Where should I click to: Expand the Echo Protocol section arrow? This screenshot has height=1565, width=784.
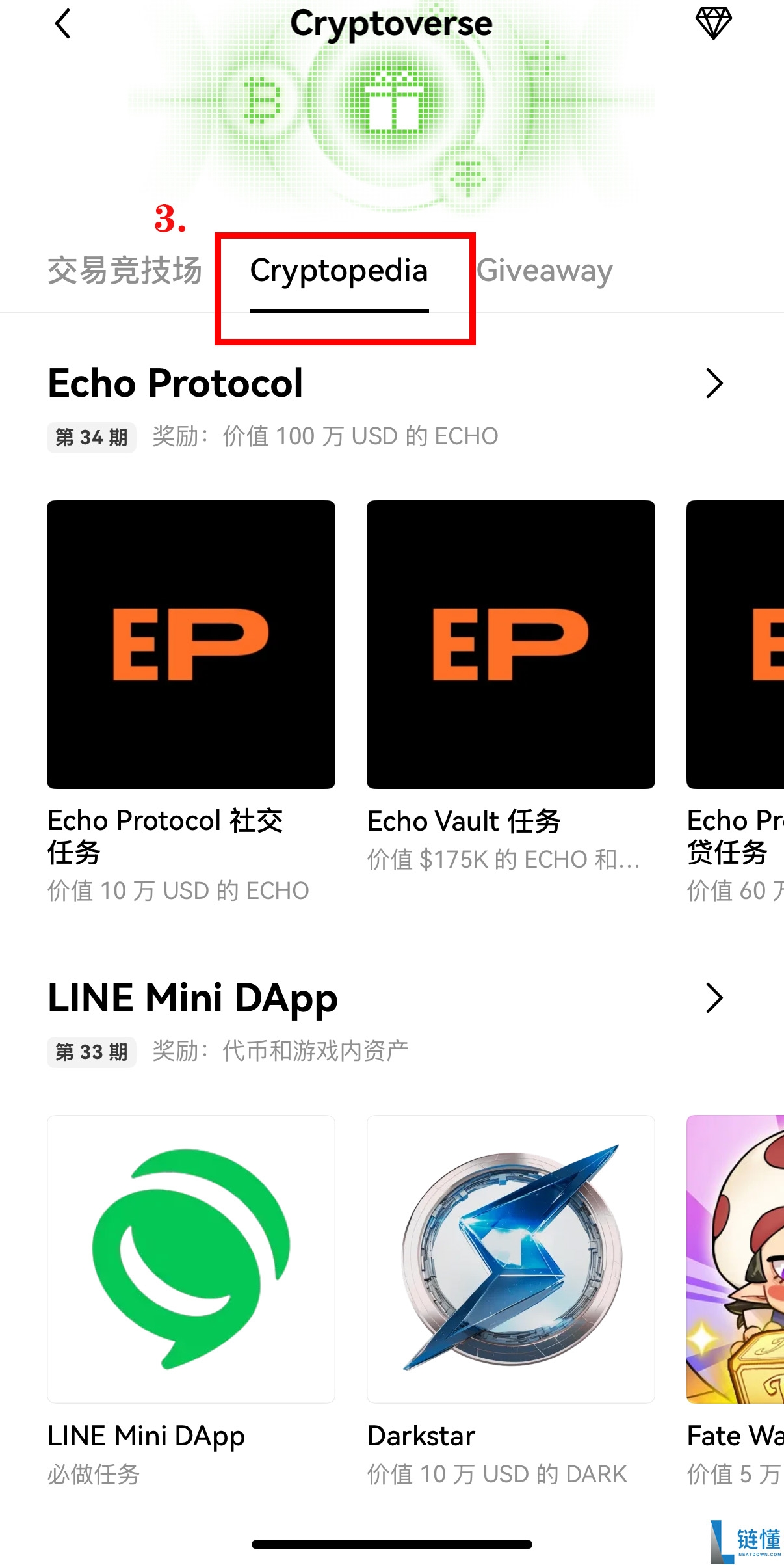pos(714,384)
